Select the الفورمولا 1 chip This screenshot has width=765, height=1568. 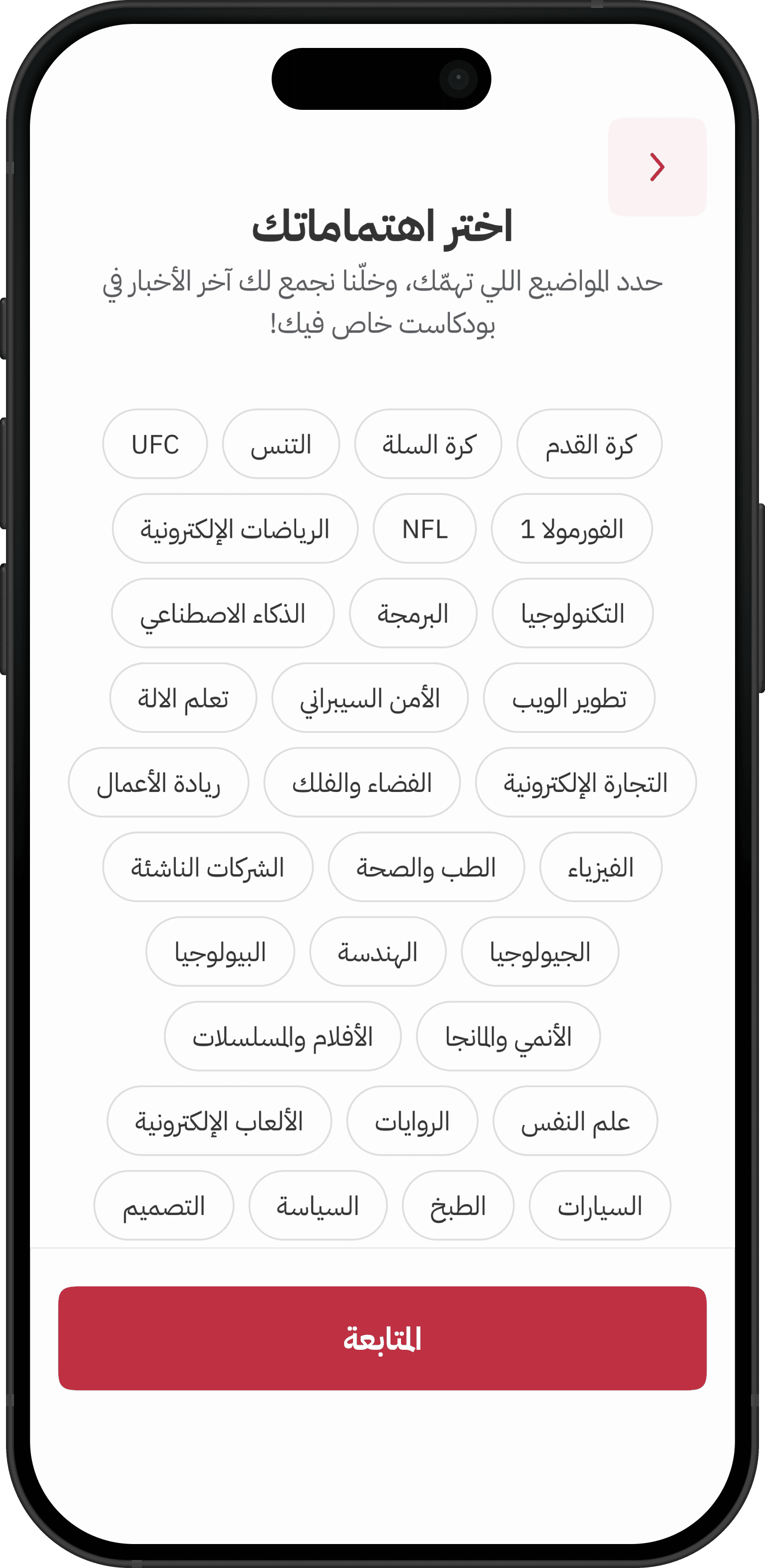click(x=572, y=528)
